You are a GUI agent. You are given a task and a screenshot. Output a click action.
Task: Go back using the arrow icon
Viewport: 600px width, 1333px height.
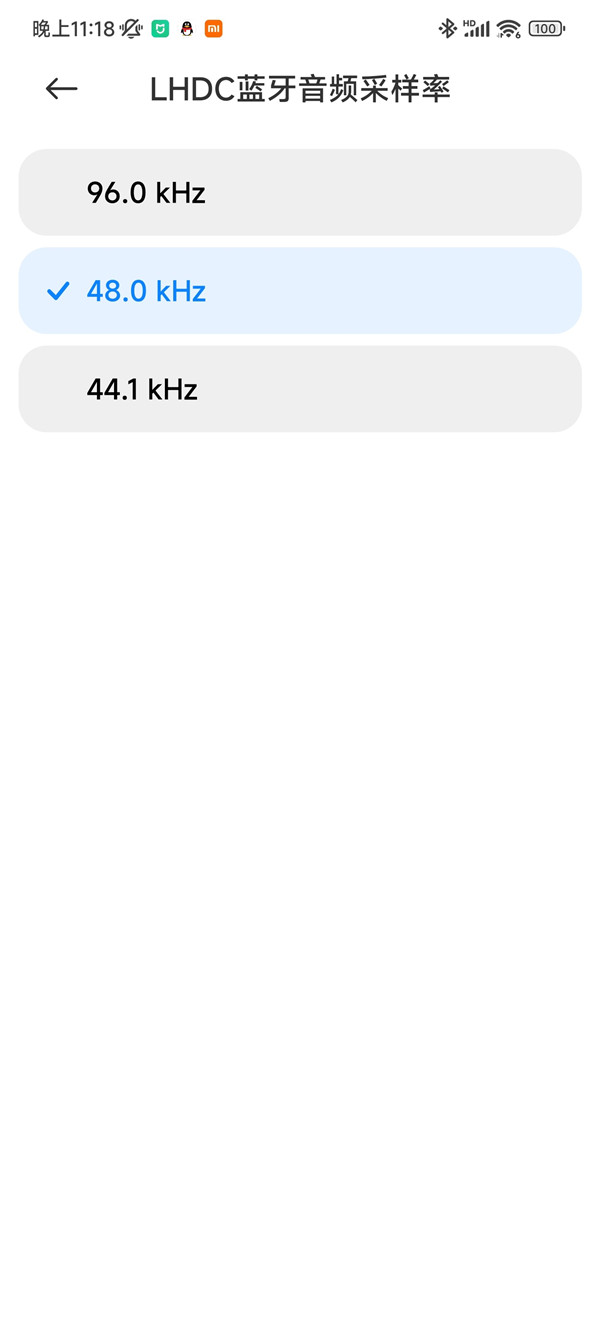coord(61,89)
